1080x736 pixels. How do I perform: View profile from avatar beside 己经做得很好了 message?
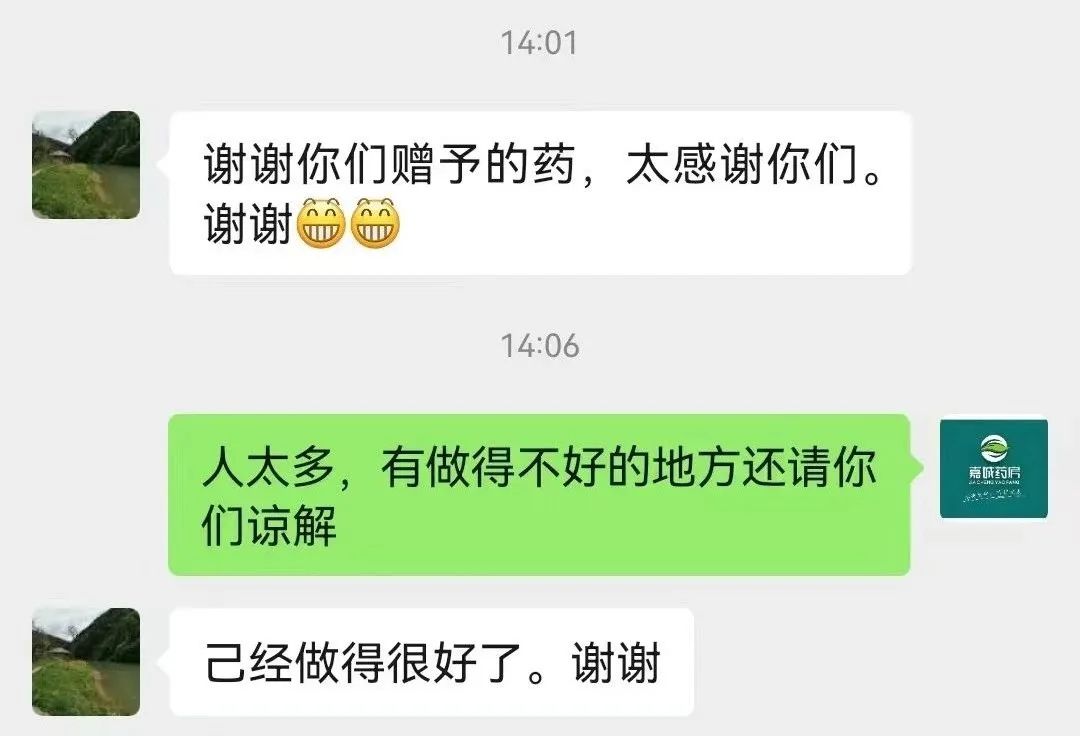coord(86,661)
